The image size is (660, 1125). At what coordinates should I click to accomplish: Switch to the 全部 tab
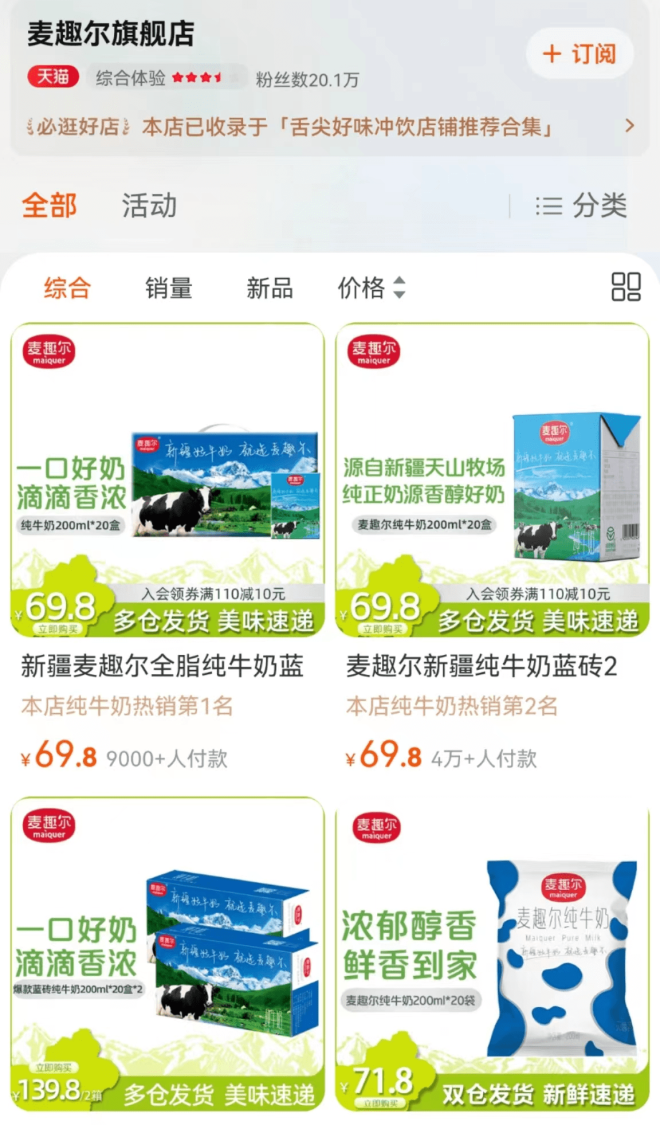49,206
